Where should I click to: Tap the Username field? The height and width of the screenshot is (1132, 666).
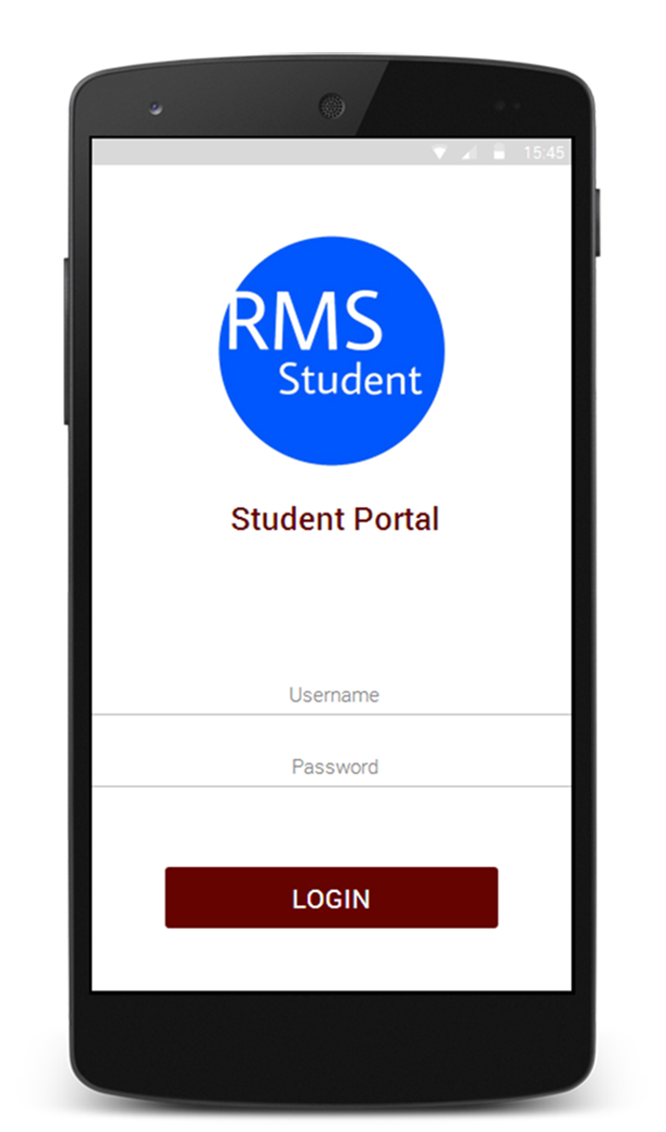click(x=331, y=695)
